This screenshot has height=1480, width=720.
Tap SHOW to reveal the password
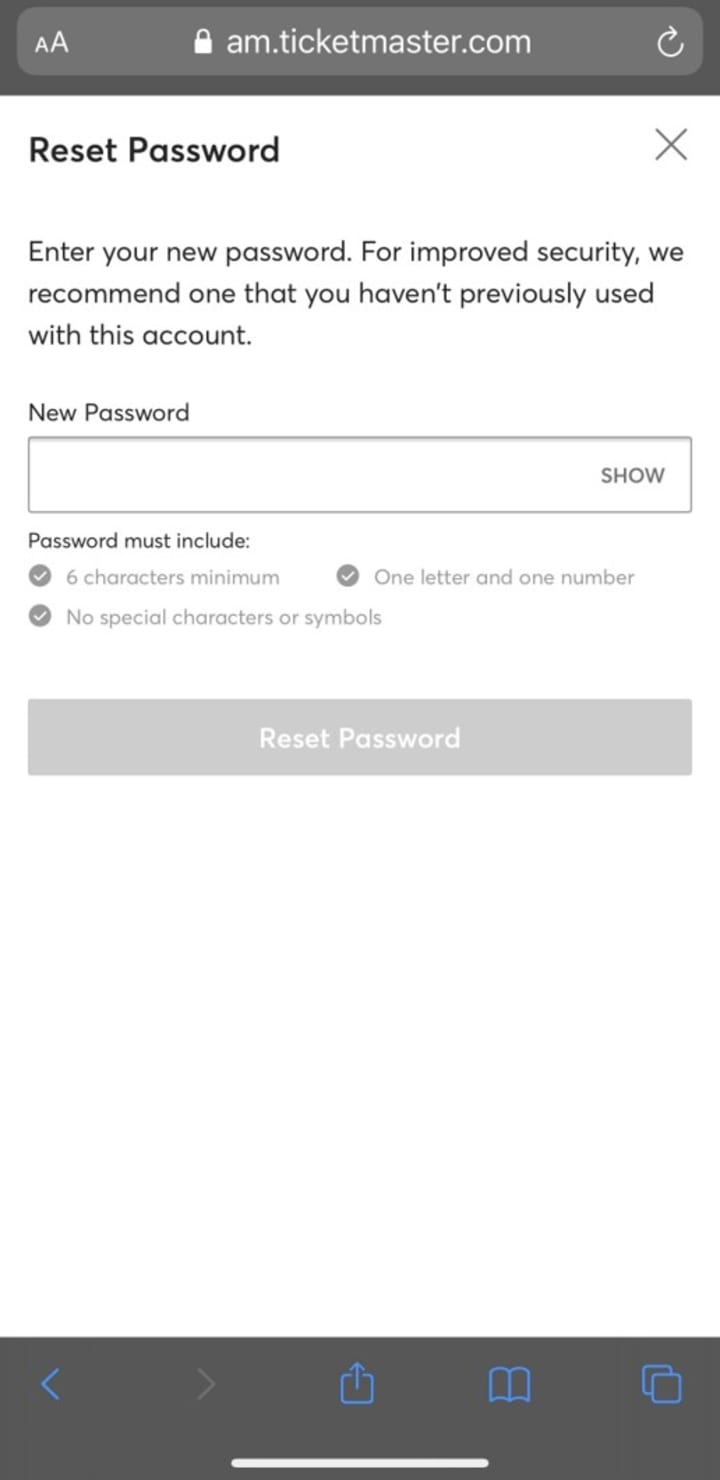pos(632,475)
